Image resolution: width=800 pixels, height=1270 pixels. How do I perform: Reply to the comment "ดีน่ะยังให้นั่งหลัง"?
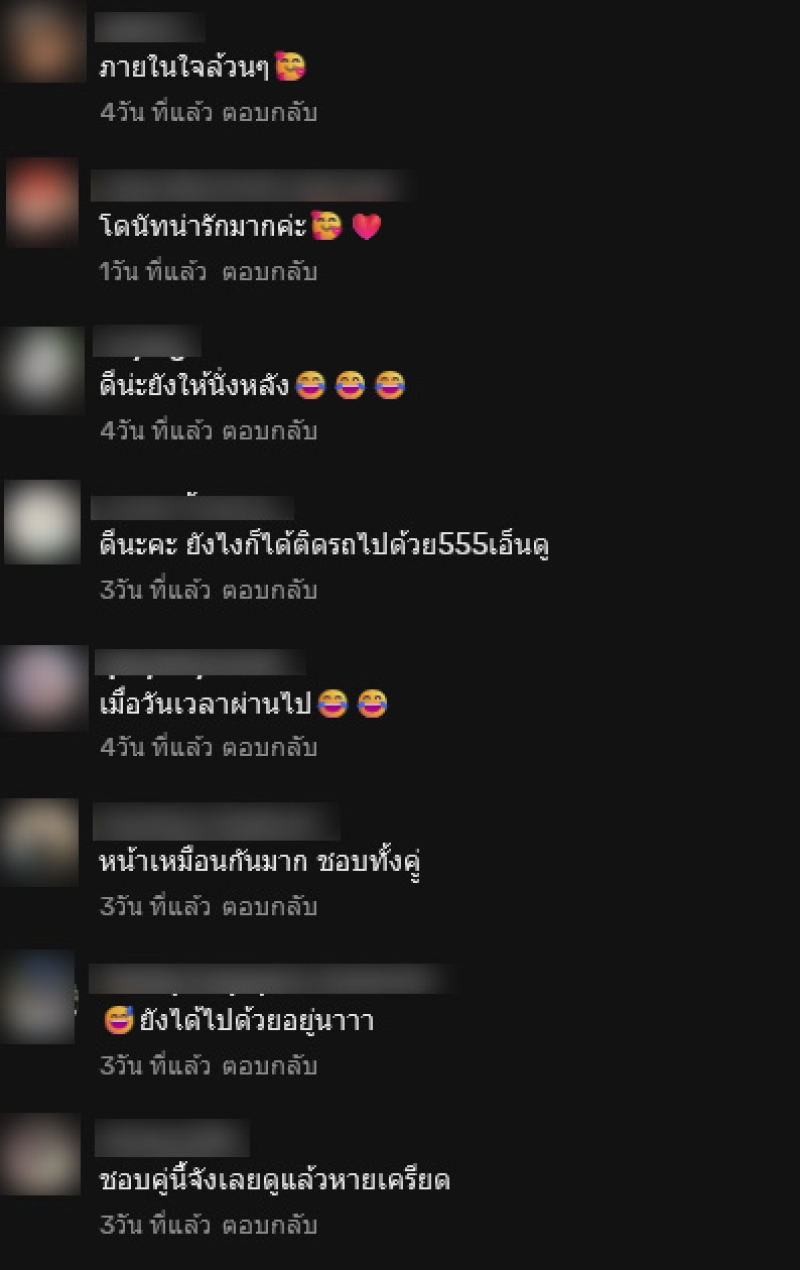(x=269, y=431)
